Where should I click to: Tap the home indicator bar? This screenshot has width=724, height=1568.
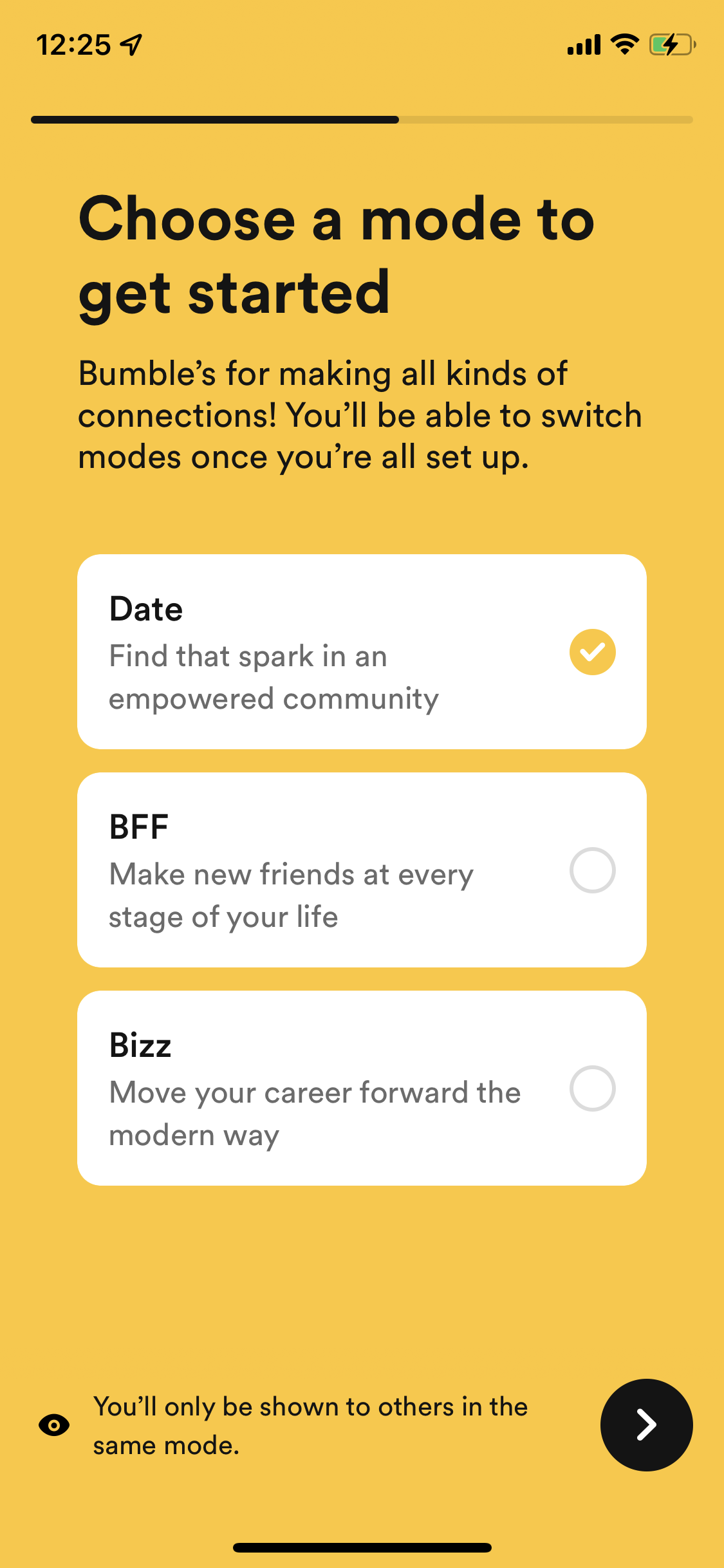362,1547
